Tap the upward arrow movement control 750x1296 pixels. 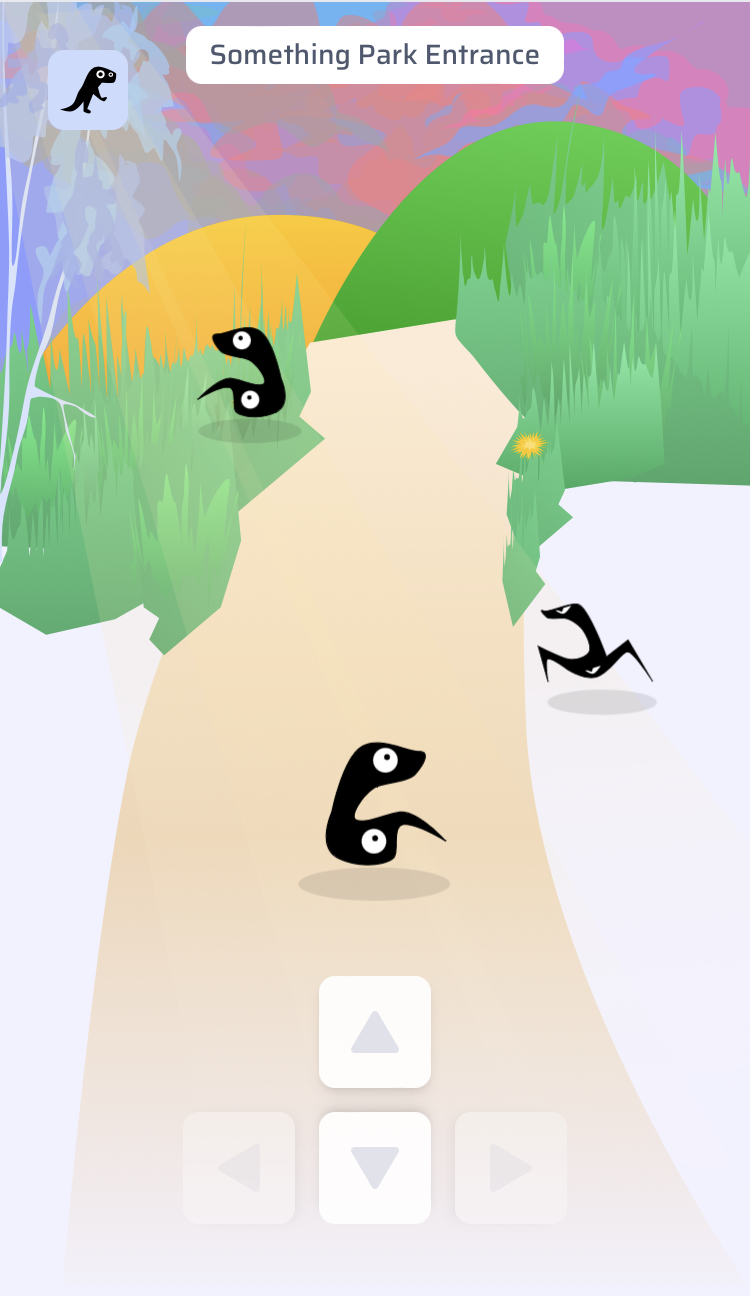click(x=375, y=1032)
